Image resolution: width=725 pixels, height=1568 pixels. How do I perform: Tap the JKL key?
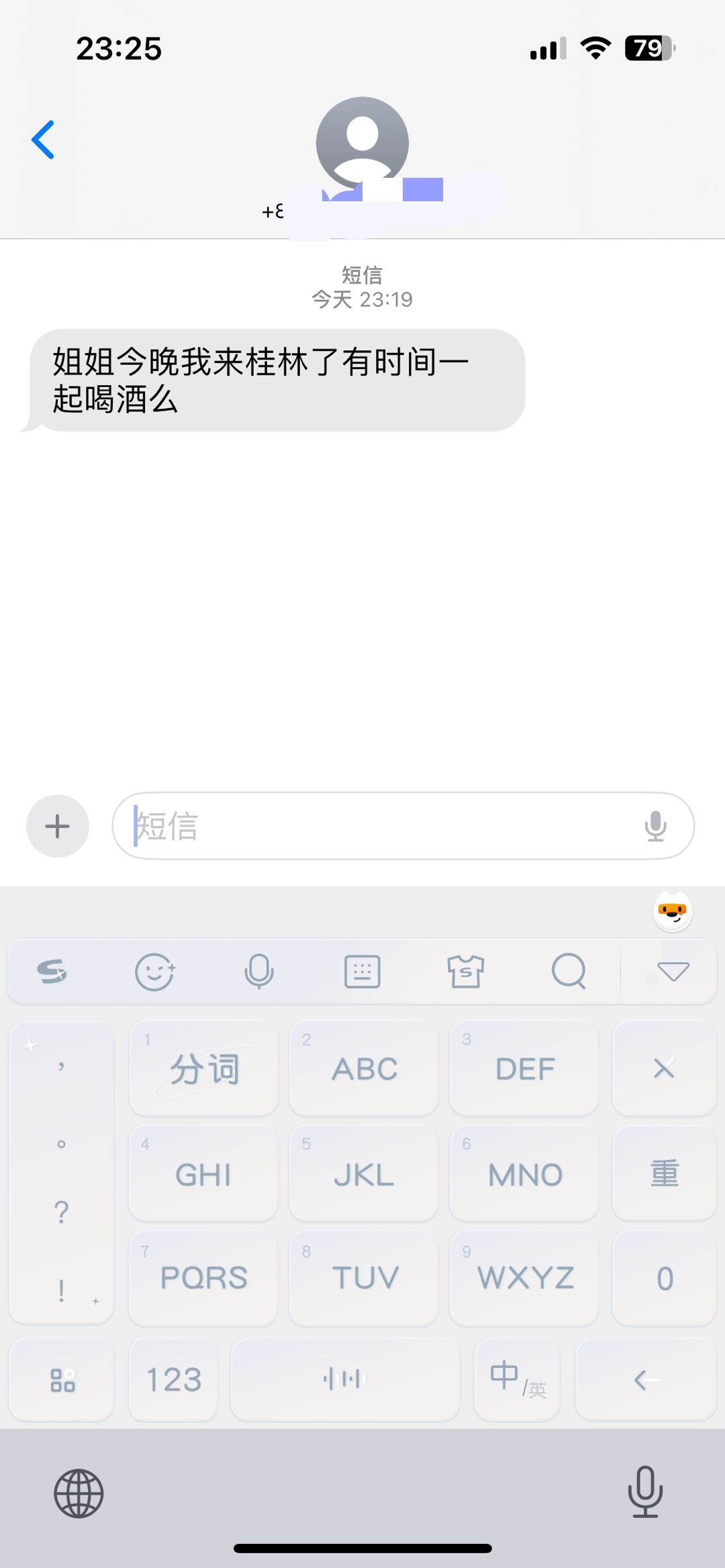(363, 1173)
